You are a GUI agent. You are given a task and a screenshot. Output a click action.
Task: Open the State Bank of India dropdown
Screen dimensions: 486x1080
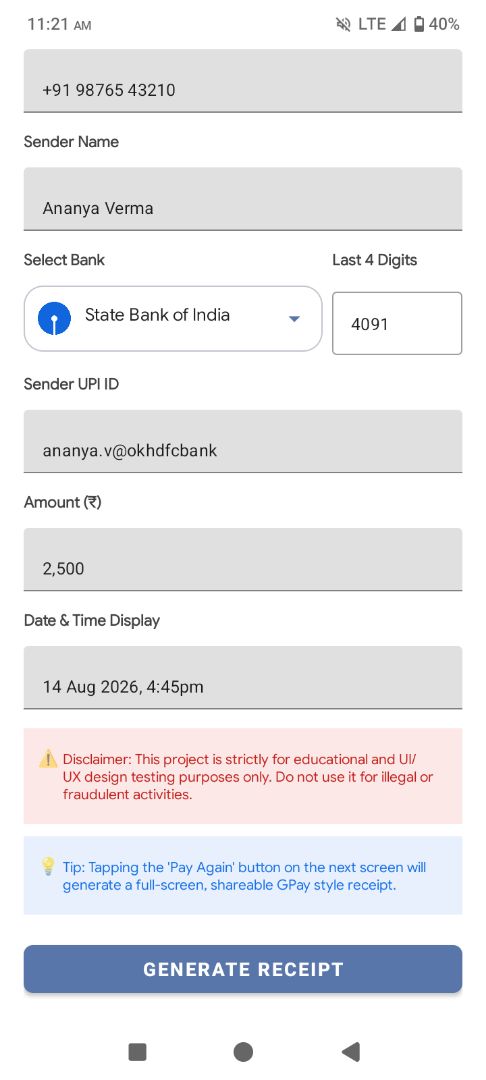173,318
